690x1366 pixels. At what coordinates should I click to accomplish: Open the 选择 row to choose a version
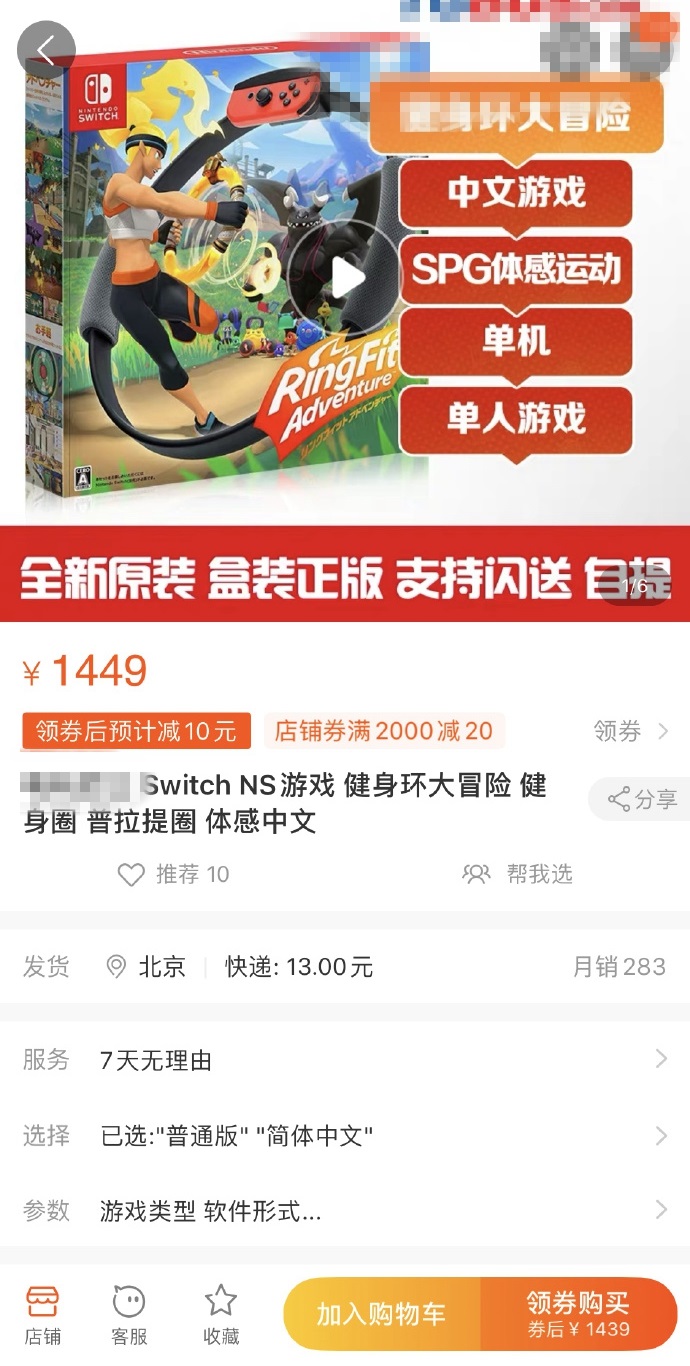(x=345, y=1135)
